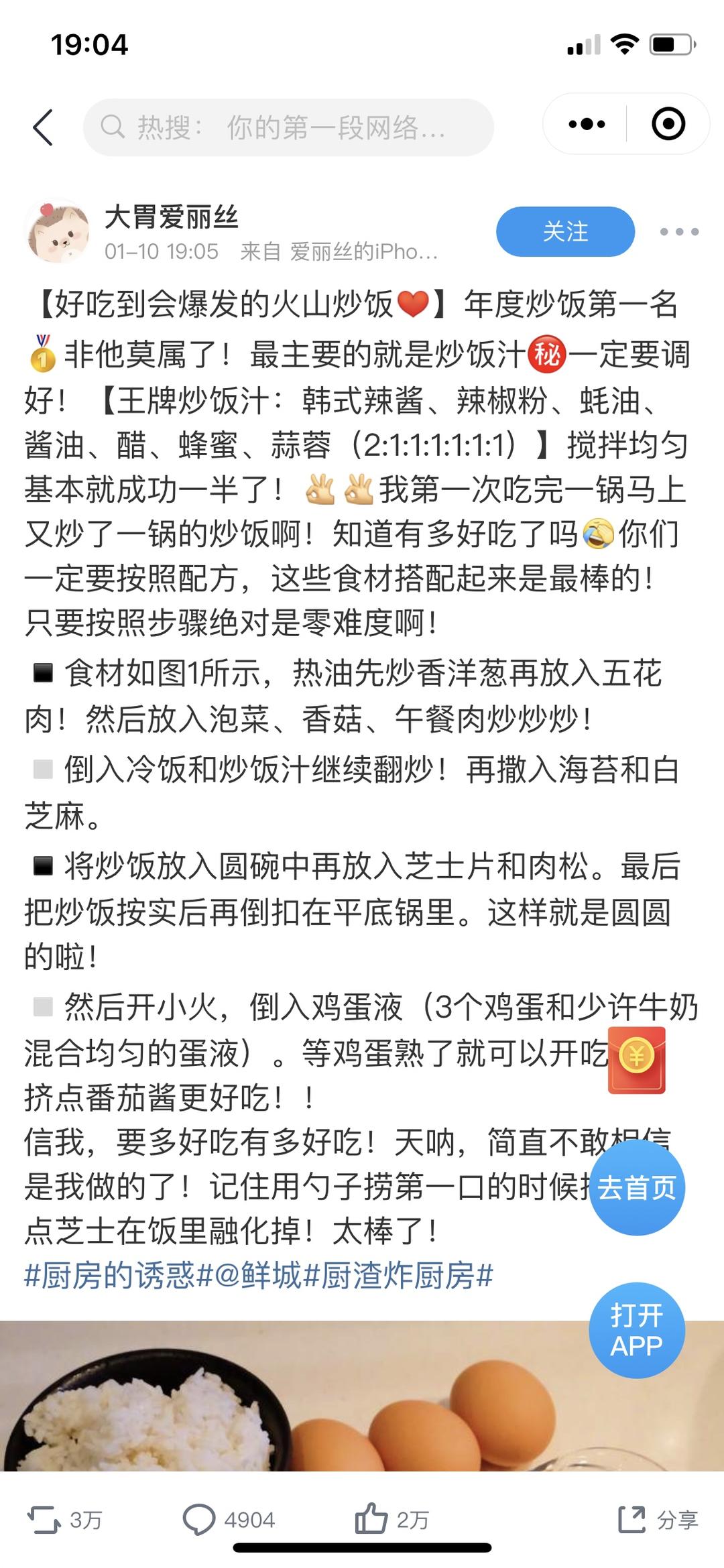
Task: Open the #厨渣炸厨房# hashtag
Action: (x=399, y=1275)
